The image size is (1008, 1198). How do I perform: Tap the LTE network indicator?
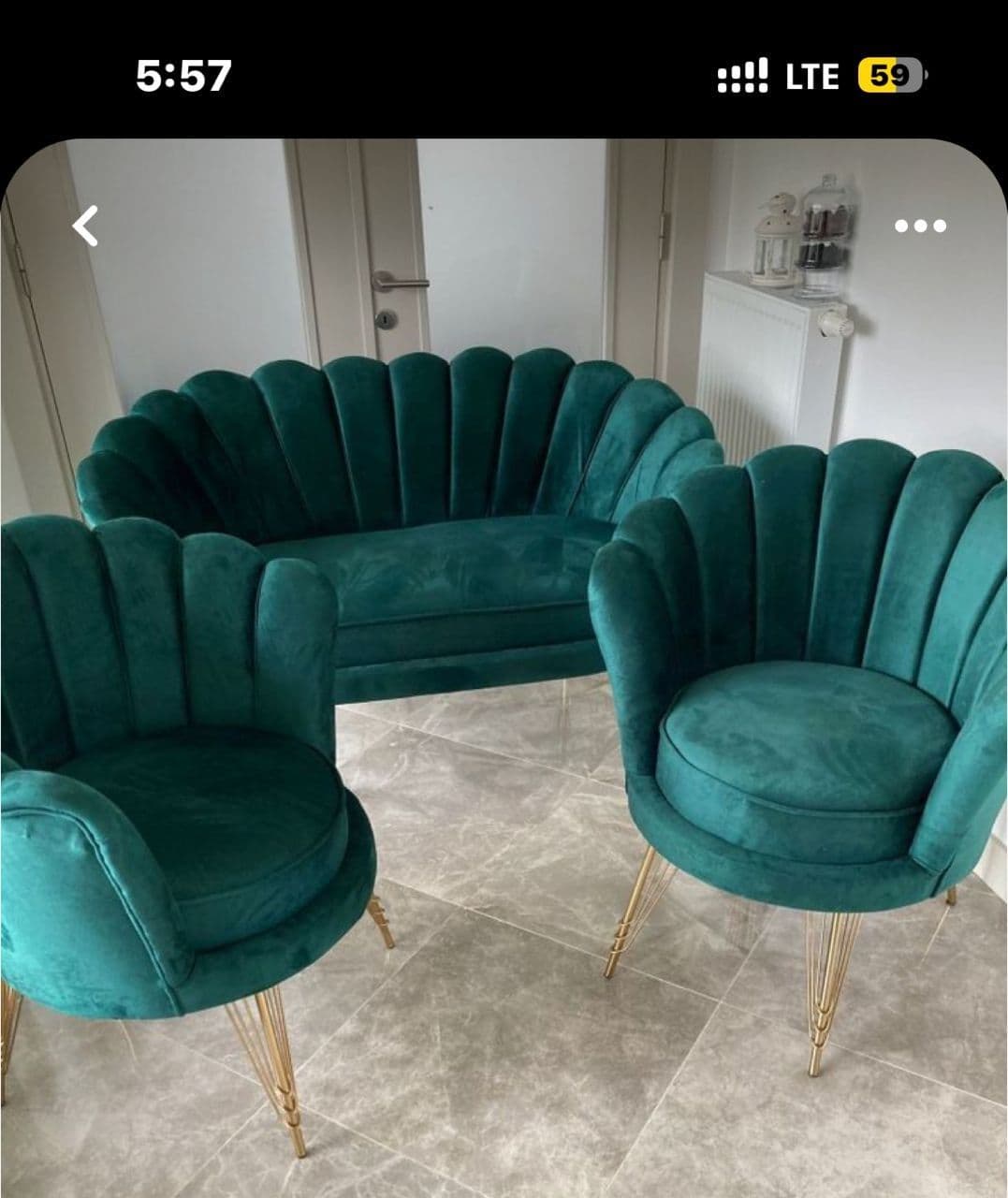point(811,75)
